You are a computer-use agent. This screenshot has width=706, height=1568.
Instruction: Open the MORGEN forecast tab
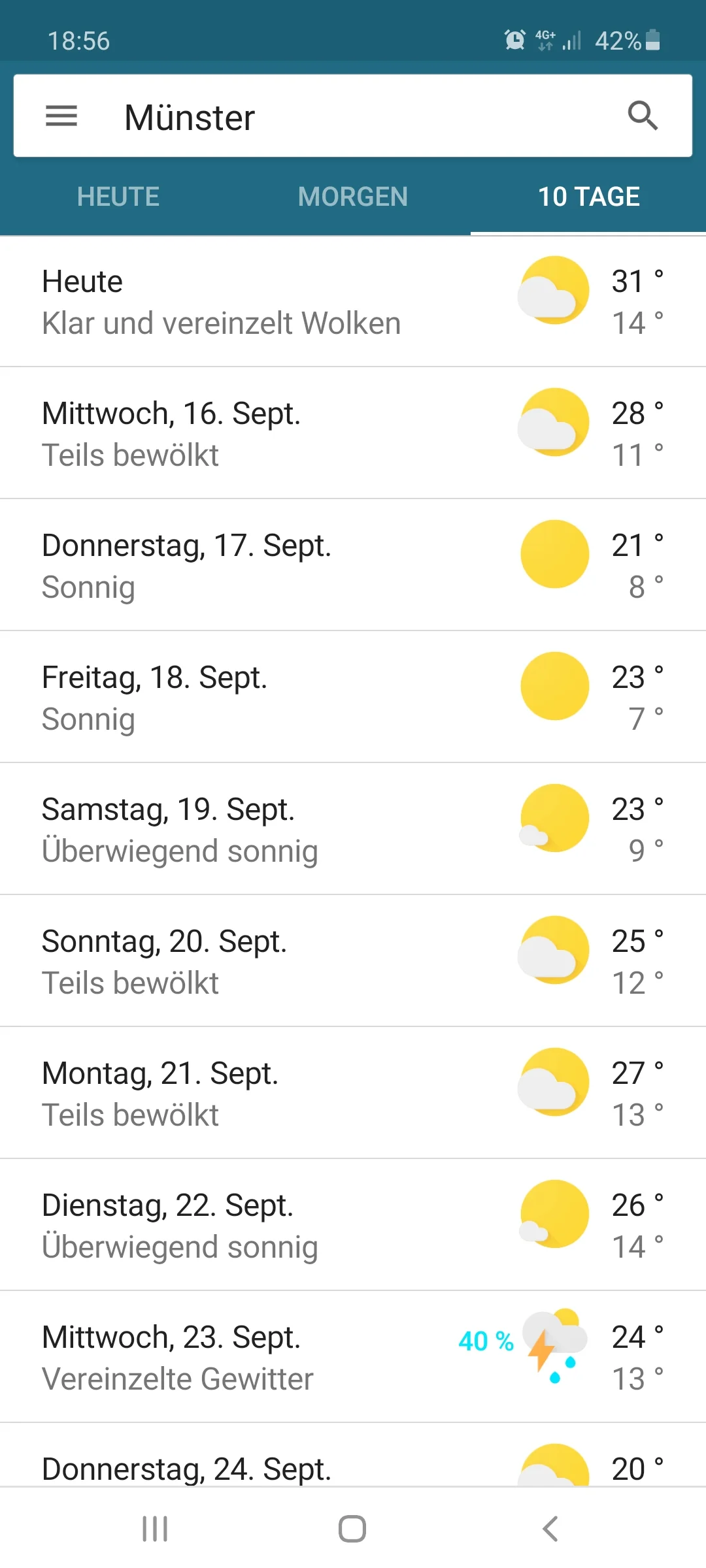352,196
